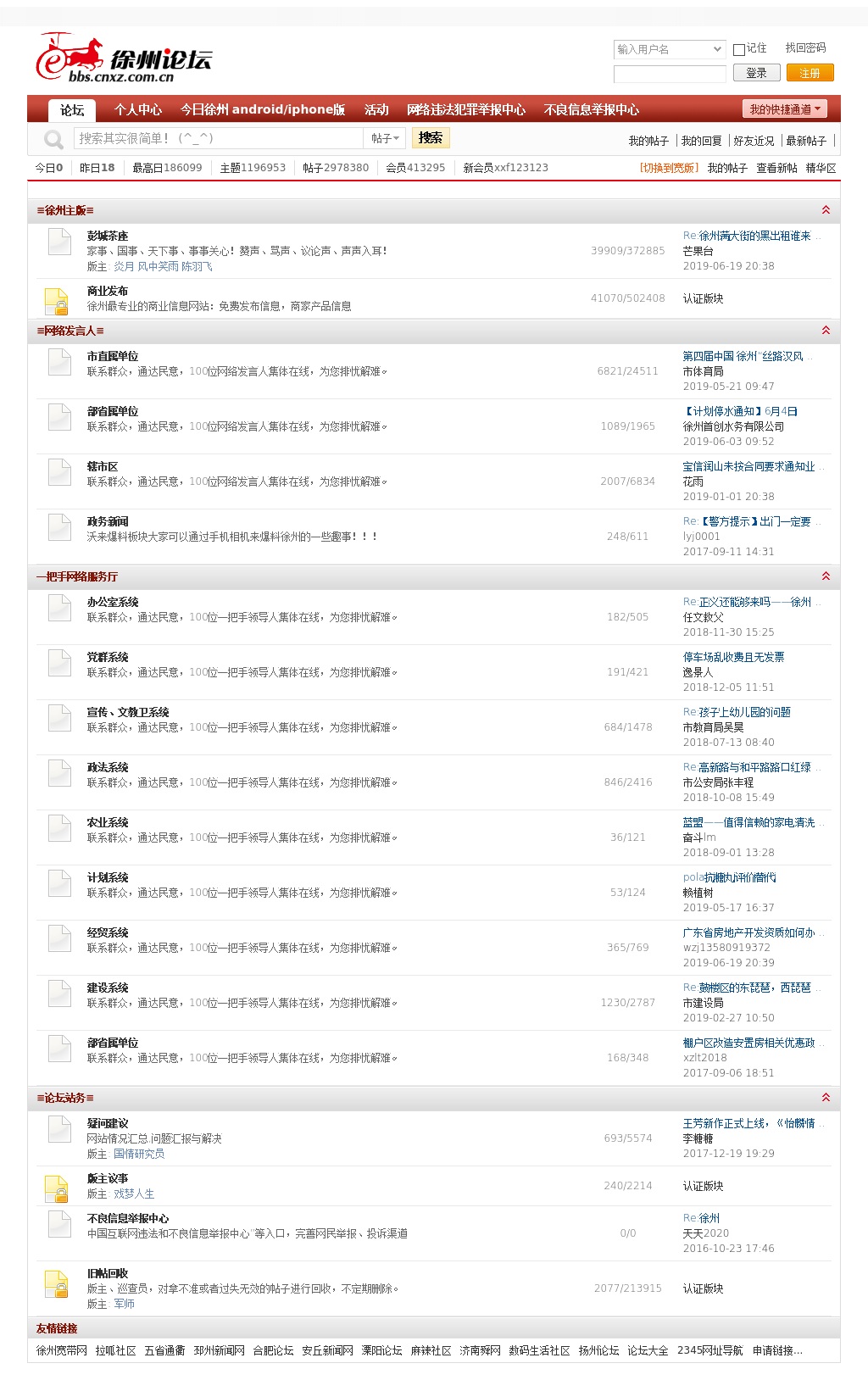Expand the 我的快捷通道 dropdown

pos(785,109)
